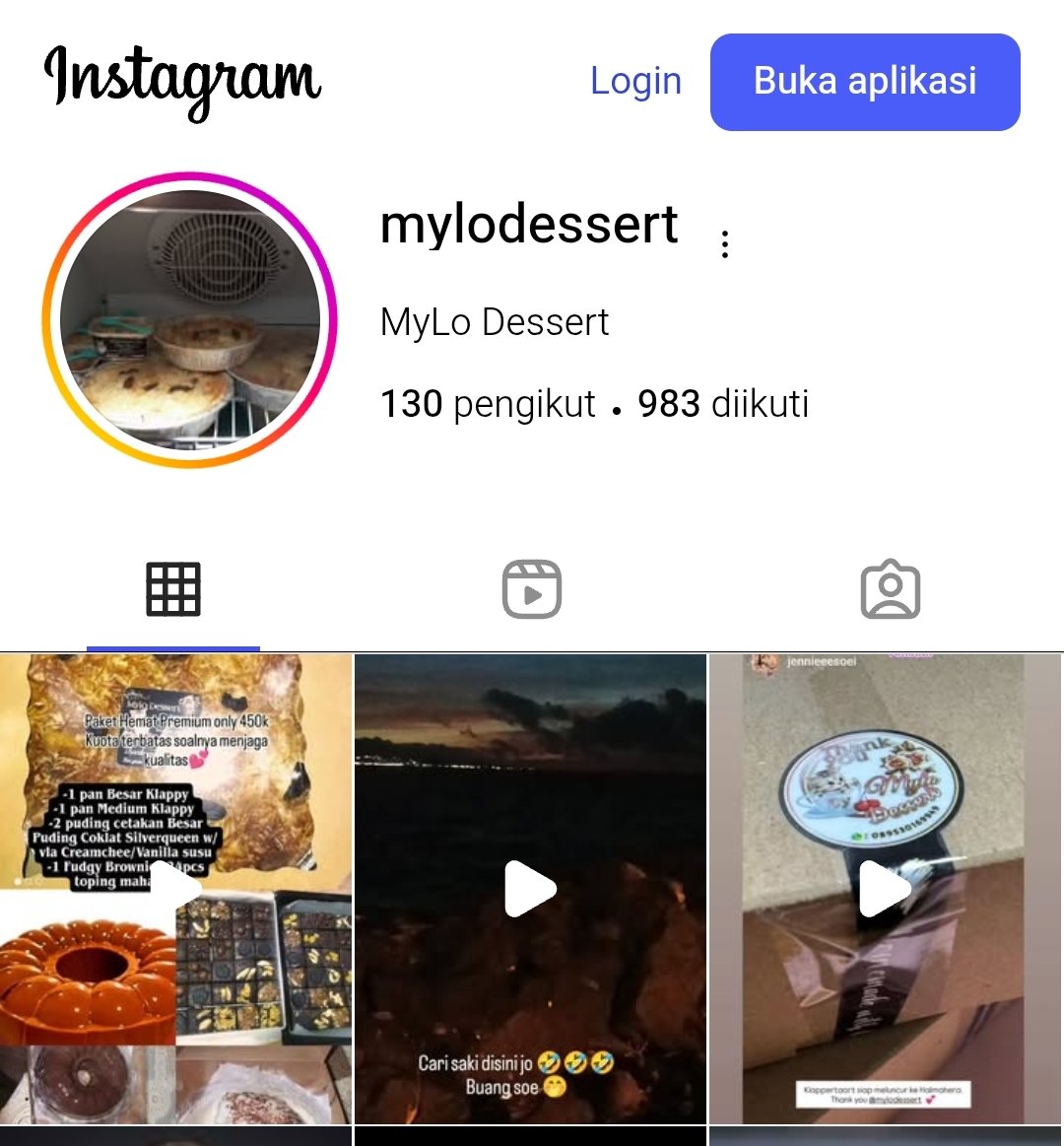Tap the Login link

coord(635,82)
